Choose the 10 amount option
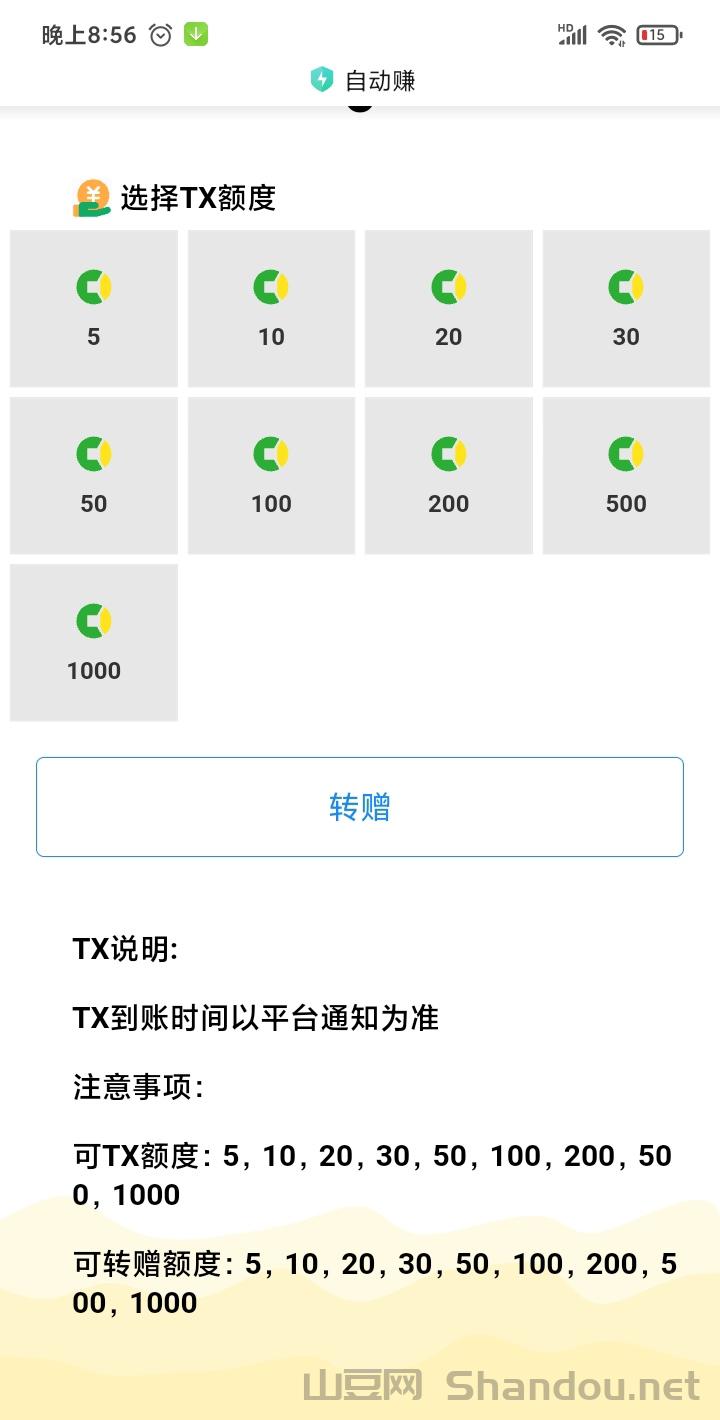 pyautogui.click(x=271, y=308)
